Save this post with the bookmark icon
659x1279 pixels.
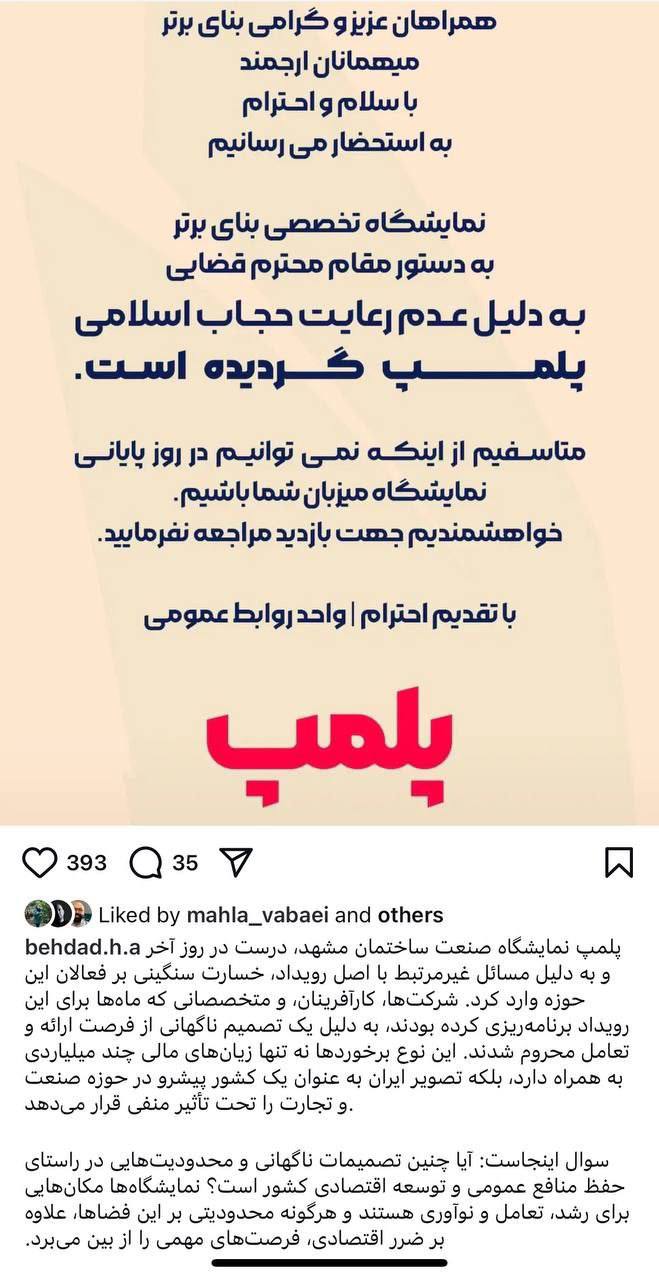coord(619,862)
